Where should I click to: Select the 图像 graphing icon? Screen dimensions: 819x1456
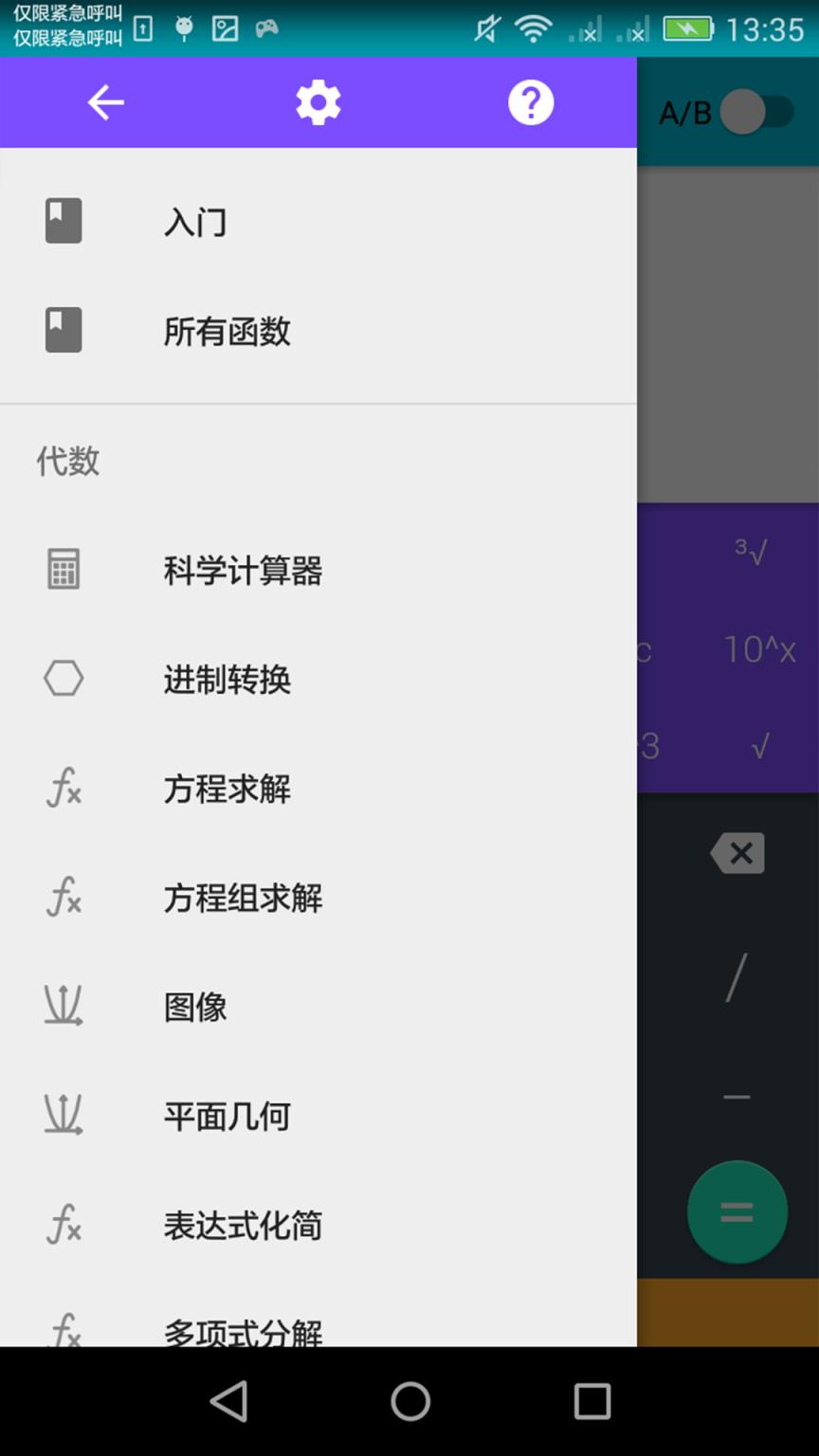click(63, 1007)
